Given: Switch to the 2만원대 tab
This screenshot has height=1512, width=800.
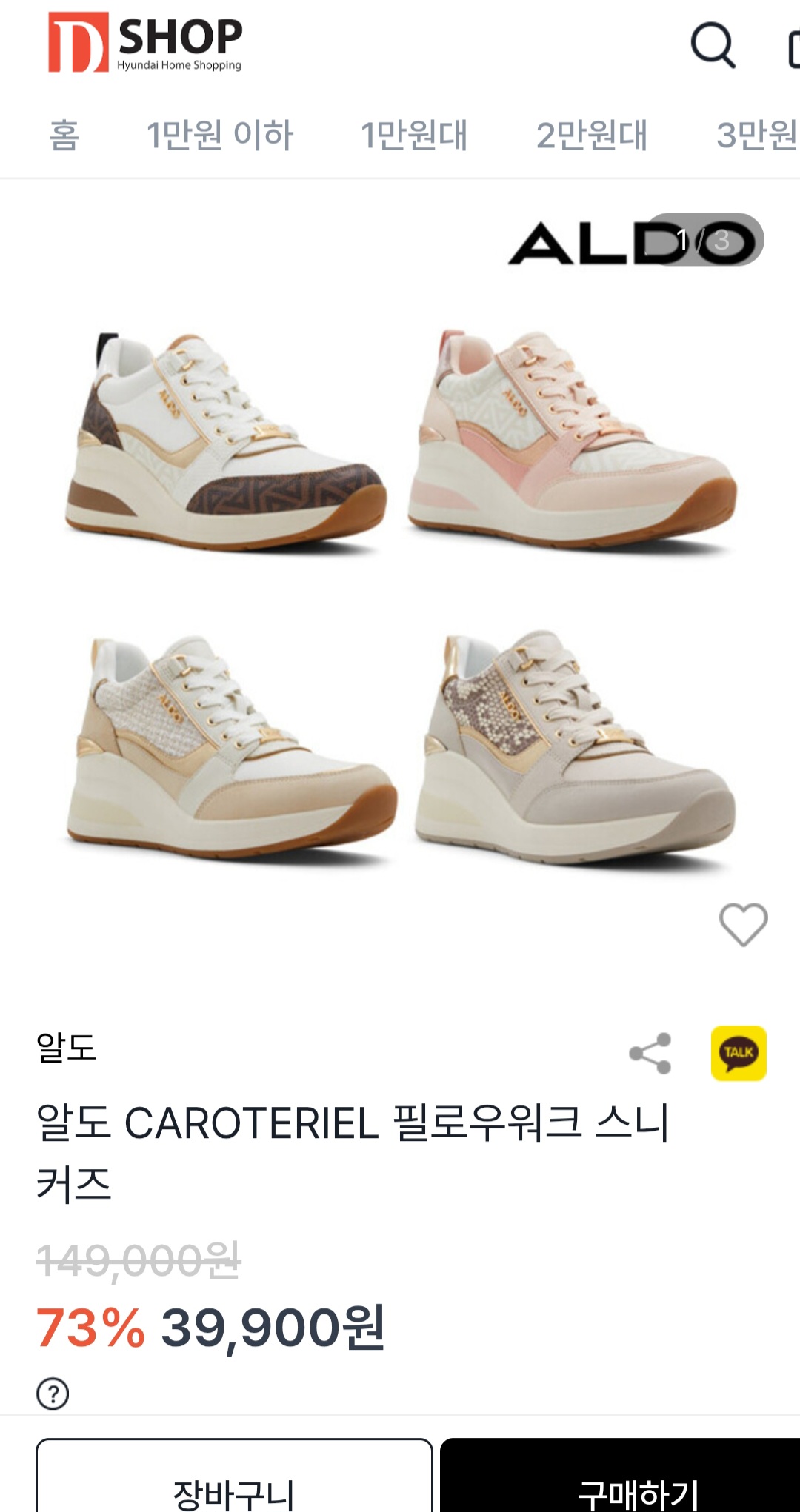Looking at the screenshot, I should pos(592,135).
